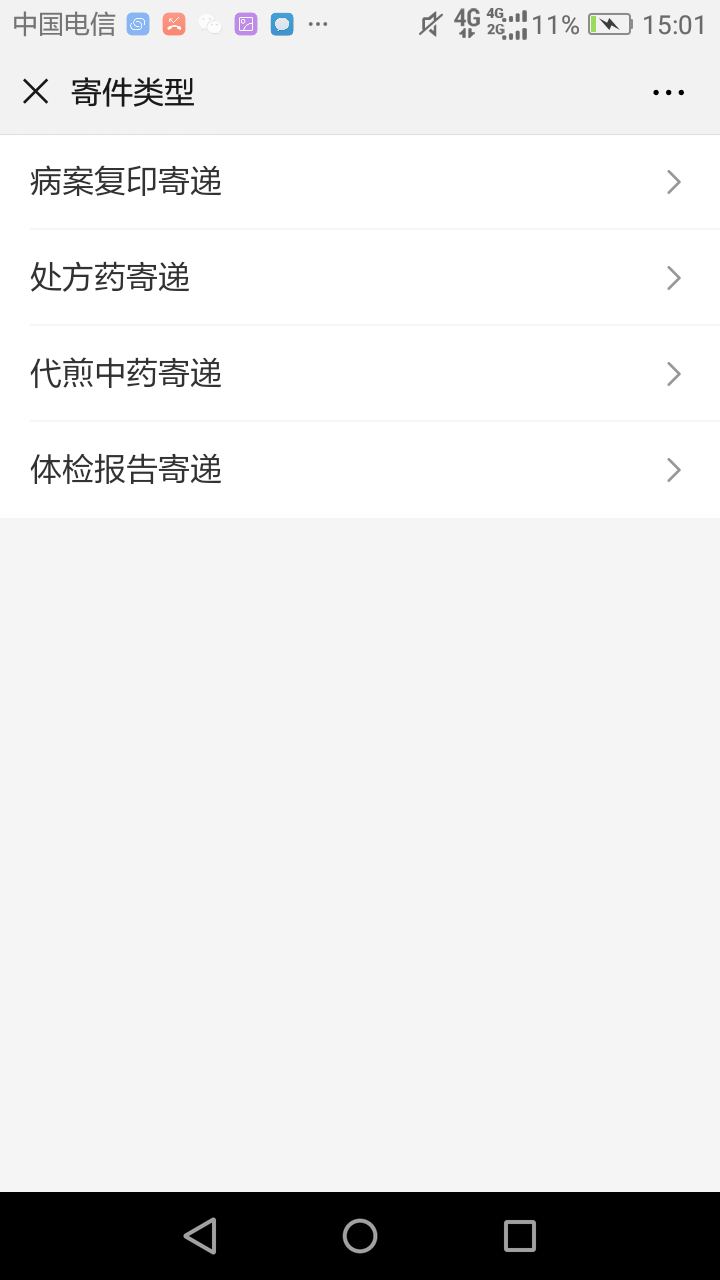Open the three-dot overflow menu
Viewport: 720px width, 1280px height.
668,93
